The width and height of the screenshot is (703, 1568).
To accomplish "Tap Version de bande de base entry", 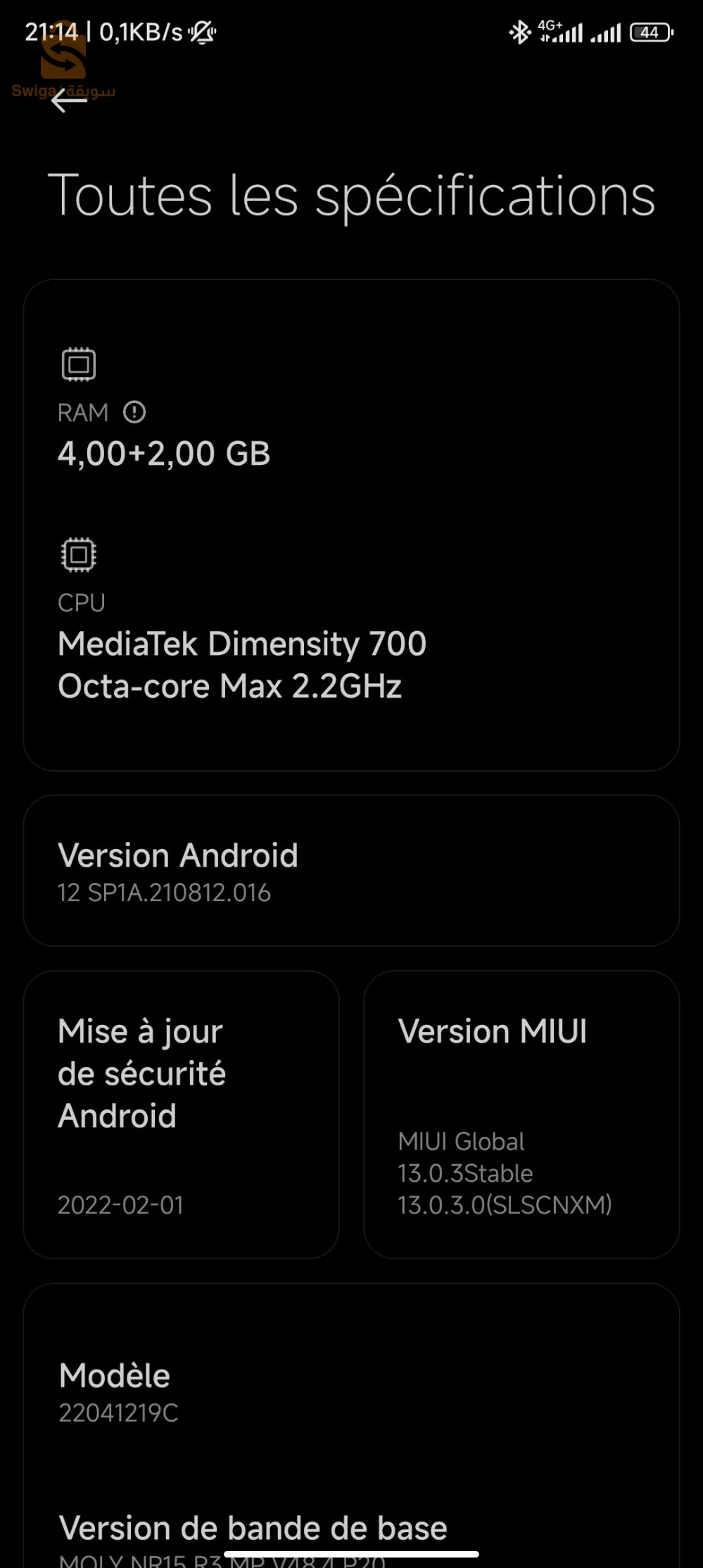I will 252,1528.
